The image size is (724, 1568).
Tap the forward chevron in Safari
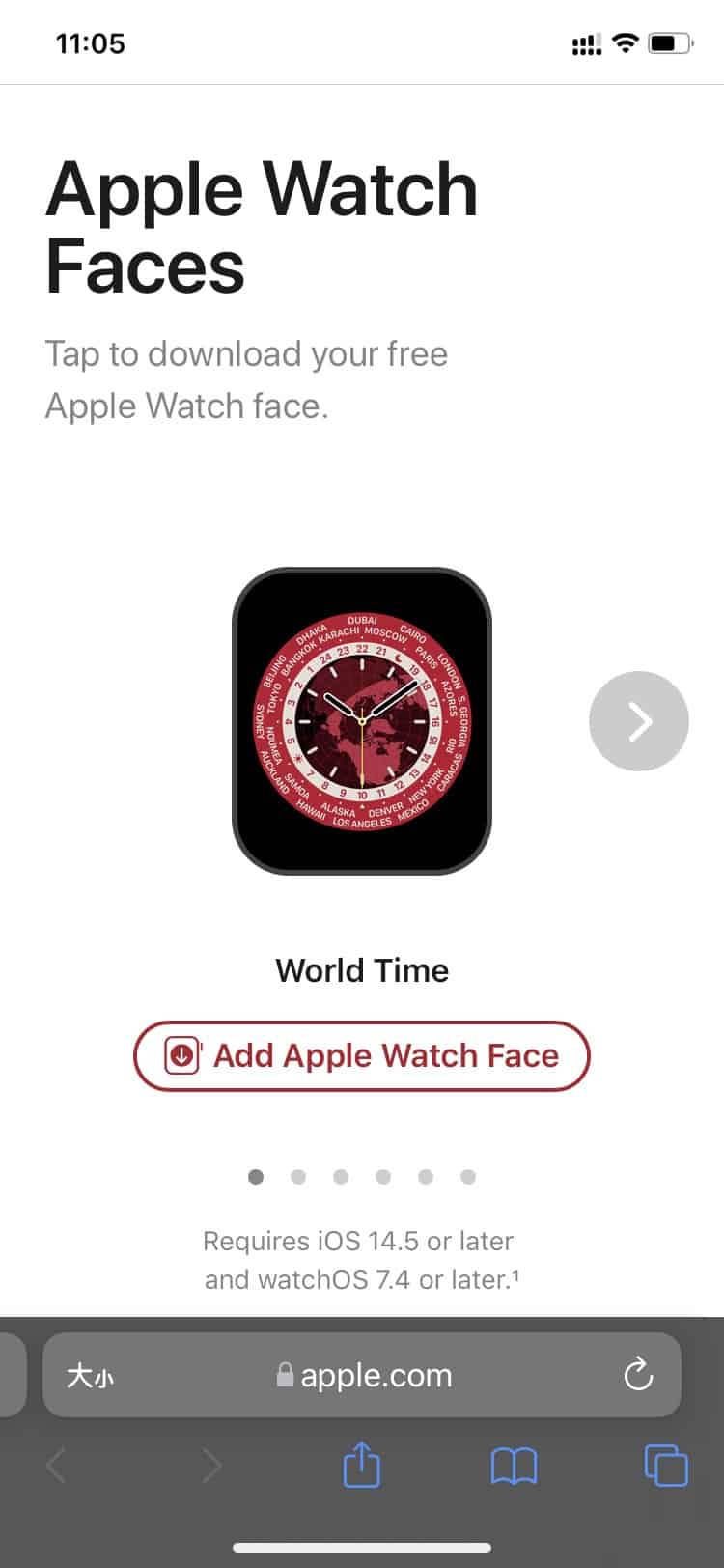pyautogui.click(x=210, y=1465)
